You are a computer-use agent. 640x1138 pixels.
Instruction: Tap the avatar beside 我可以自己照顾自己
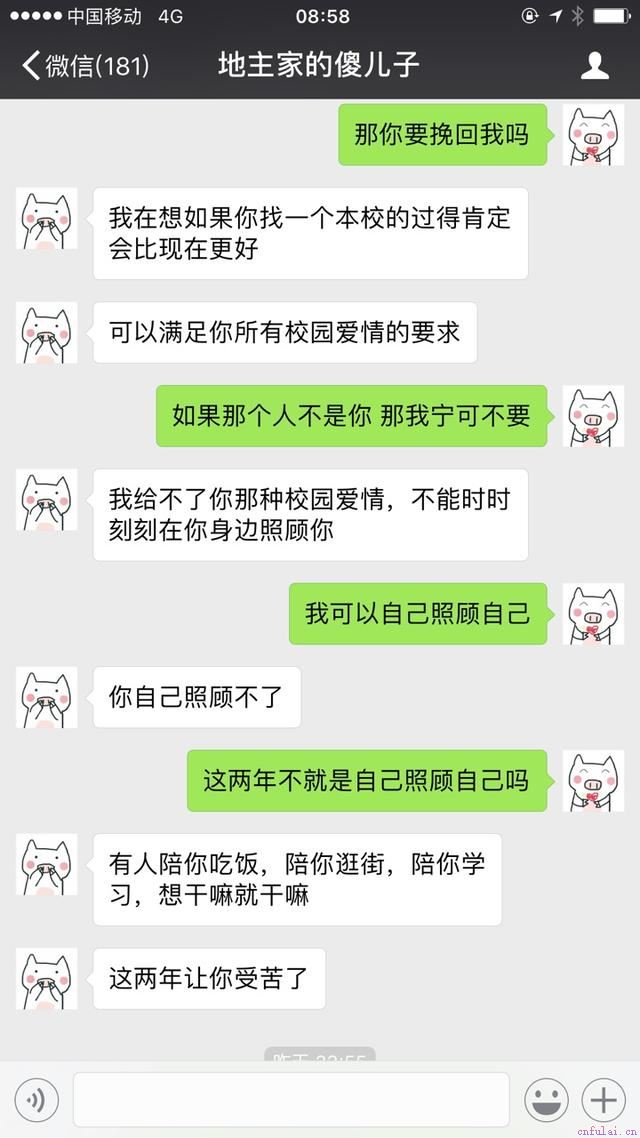point(595,613)
